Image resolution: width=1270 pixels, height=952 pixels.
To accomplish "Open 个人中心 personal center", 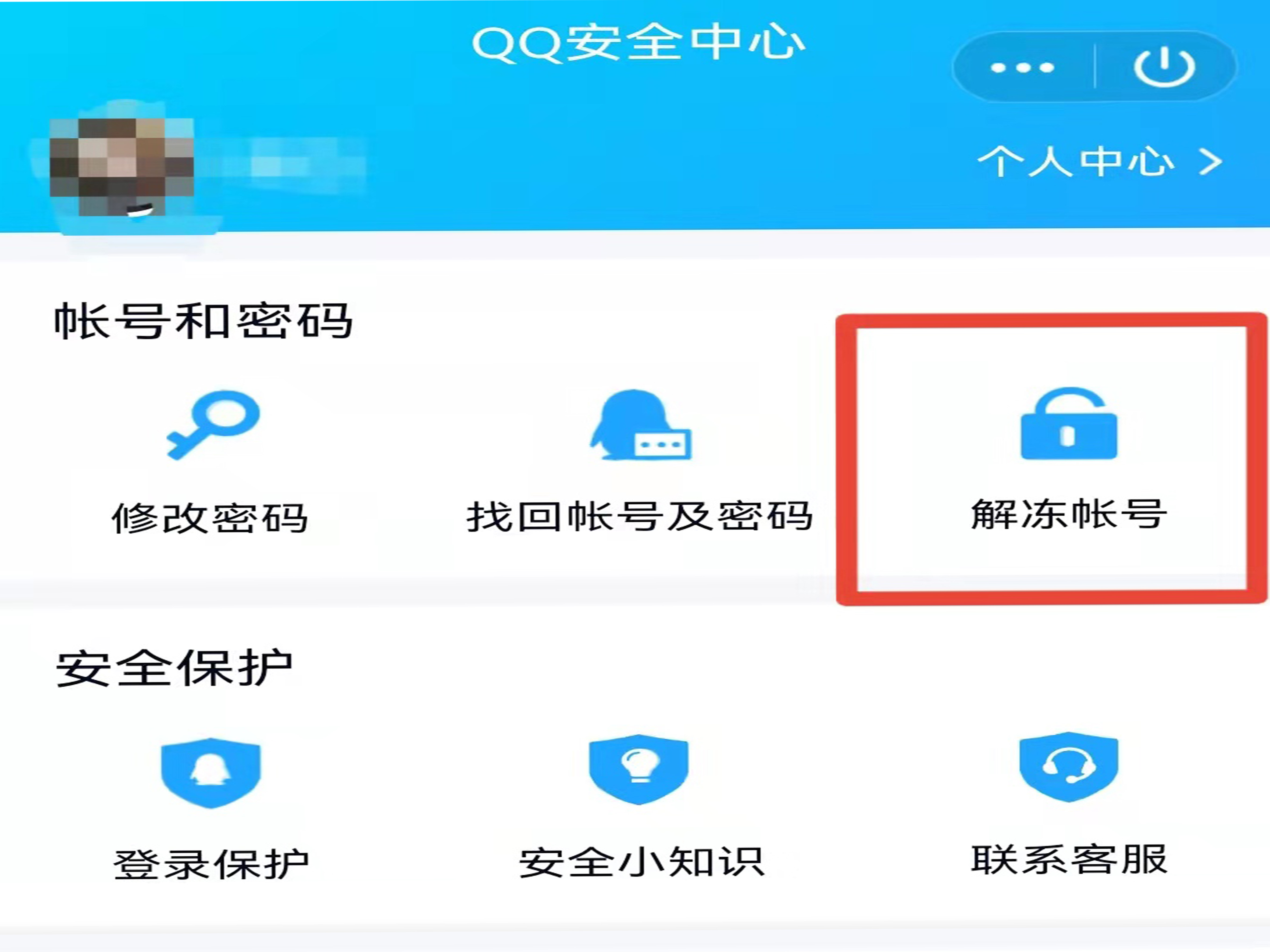I will (1100, 162).
